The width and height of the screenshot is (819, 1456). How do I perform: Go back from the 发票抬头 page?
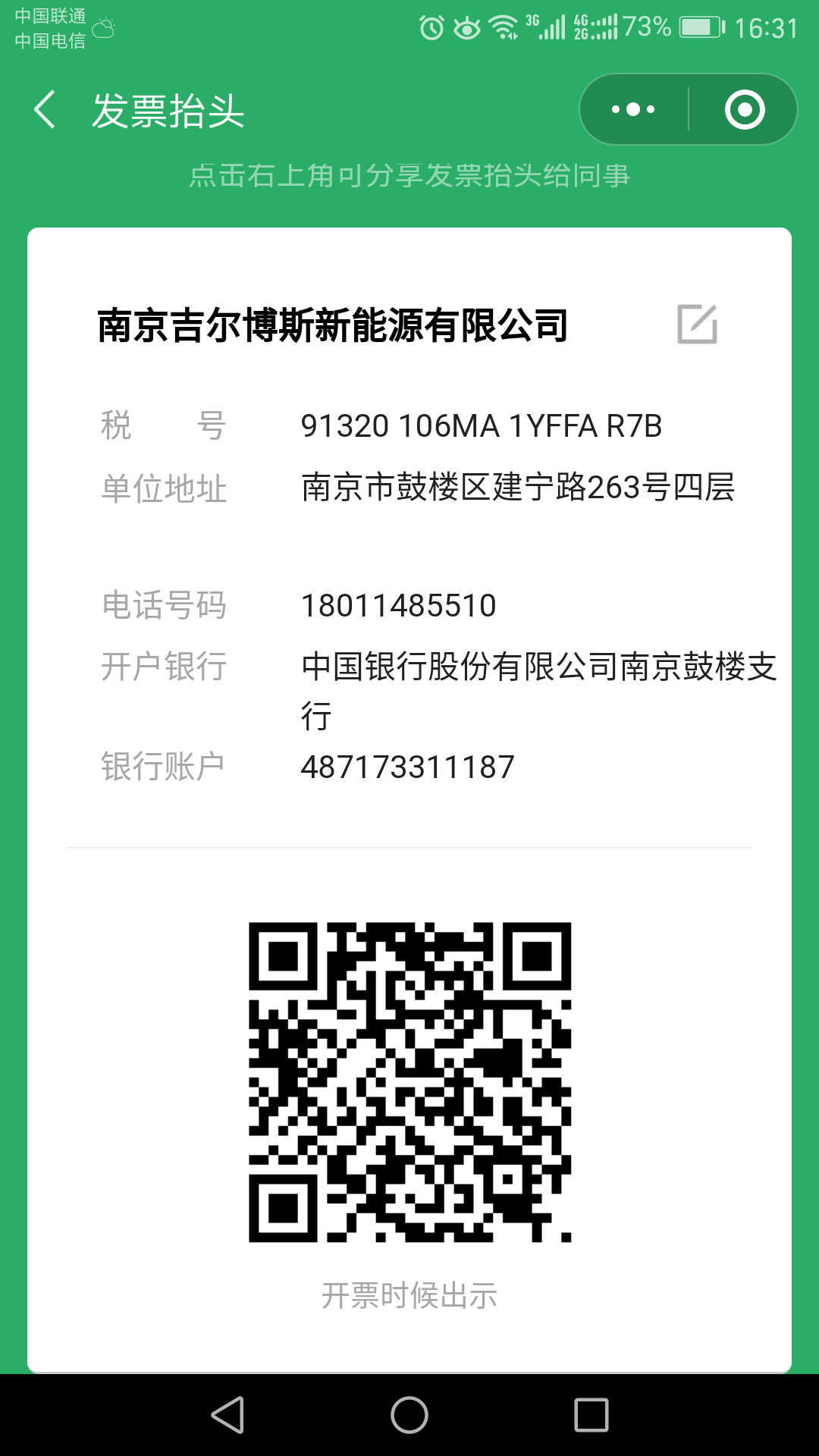(45, 110)
